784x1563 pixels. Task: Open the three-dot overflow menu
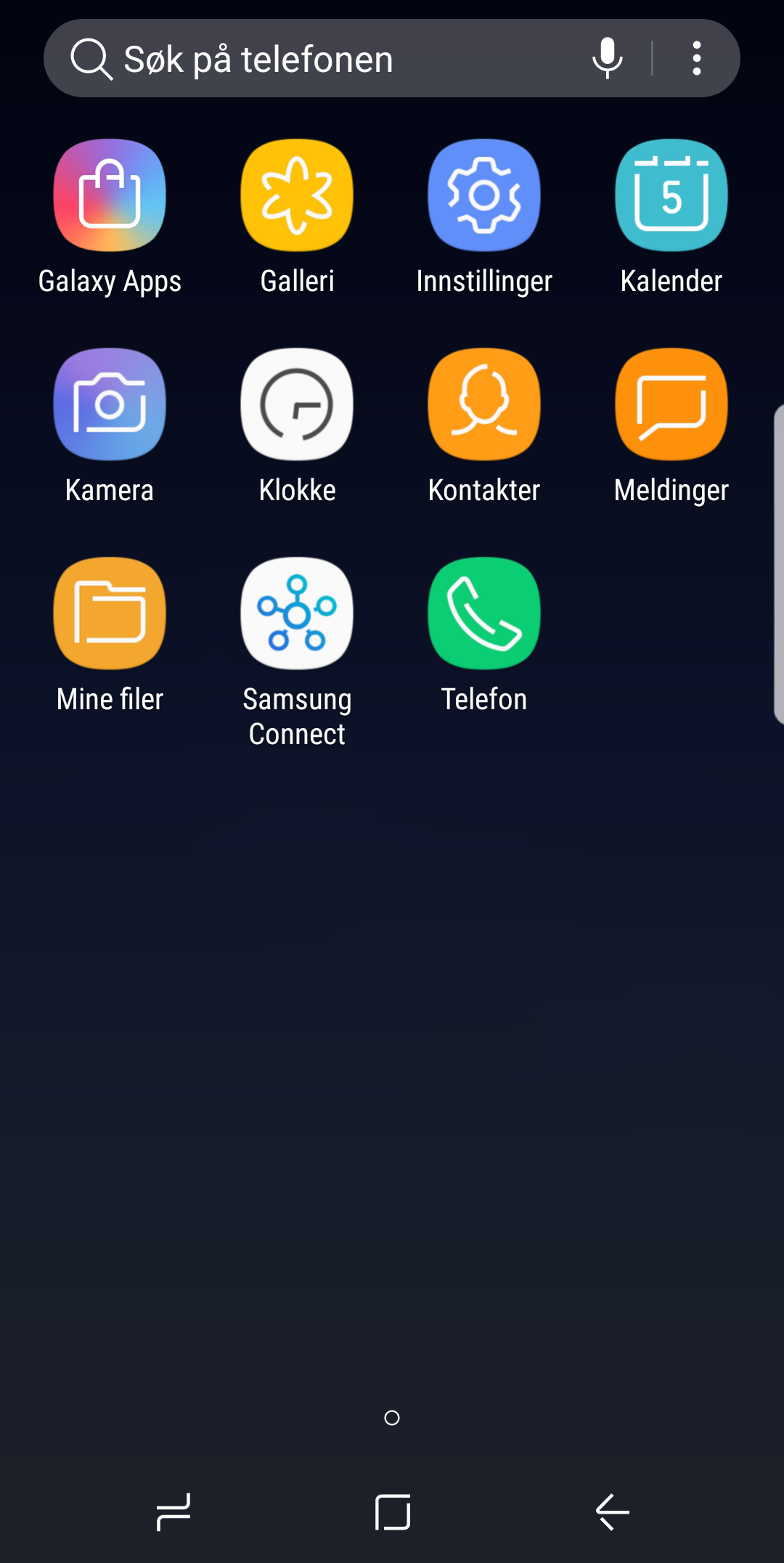pyautogui.click(x=697, y=58)
